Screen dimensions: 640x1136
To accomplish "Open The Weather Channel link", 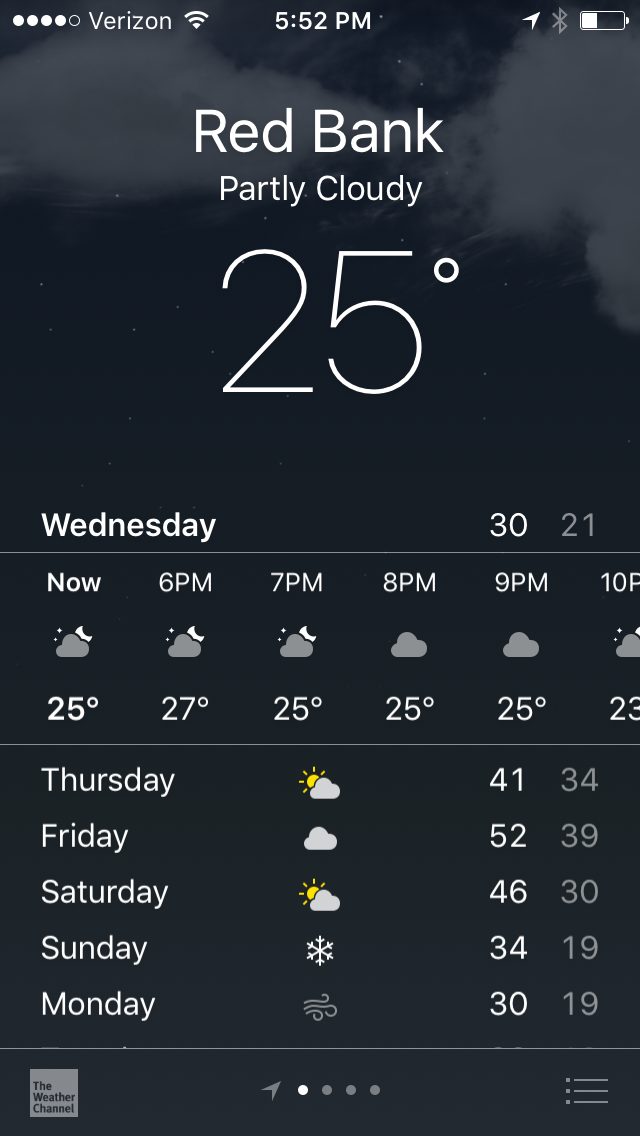I will click(x=53, y=1092).
